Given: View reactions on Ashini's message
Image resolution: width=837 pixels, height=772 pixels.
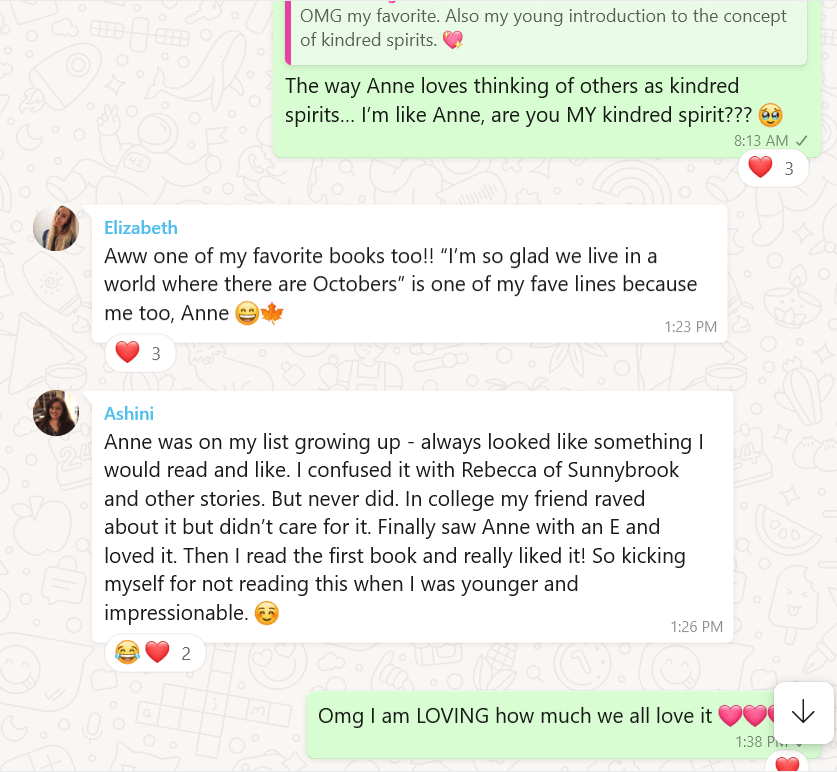Looking at the screenshot, I should (154, 654).
